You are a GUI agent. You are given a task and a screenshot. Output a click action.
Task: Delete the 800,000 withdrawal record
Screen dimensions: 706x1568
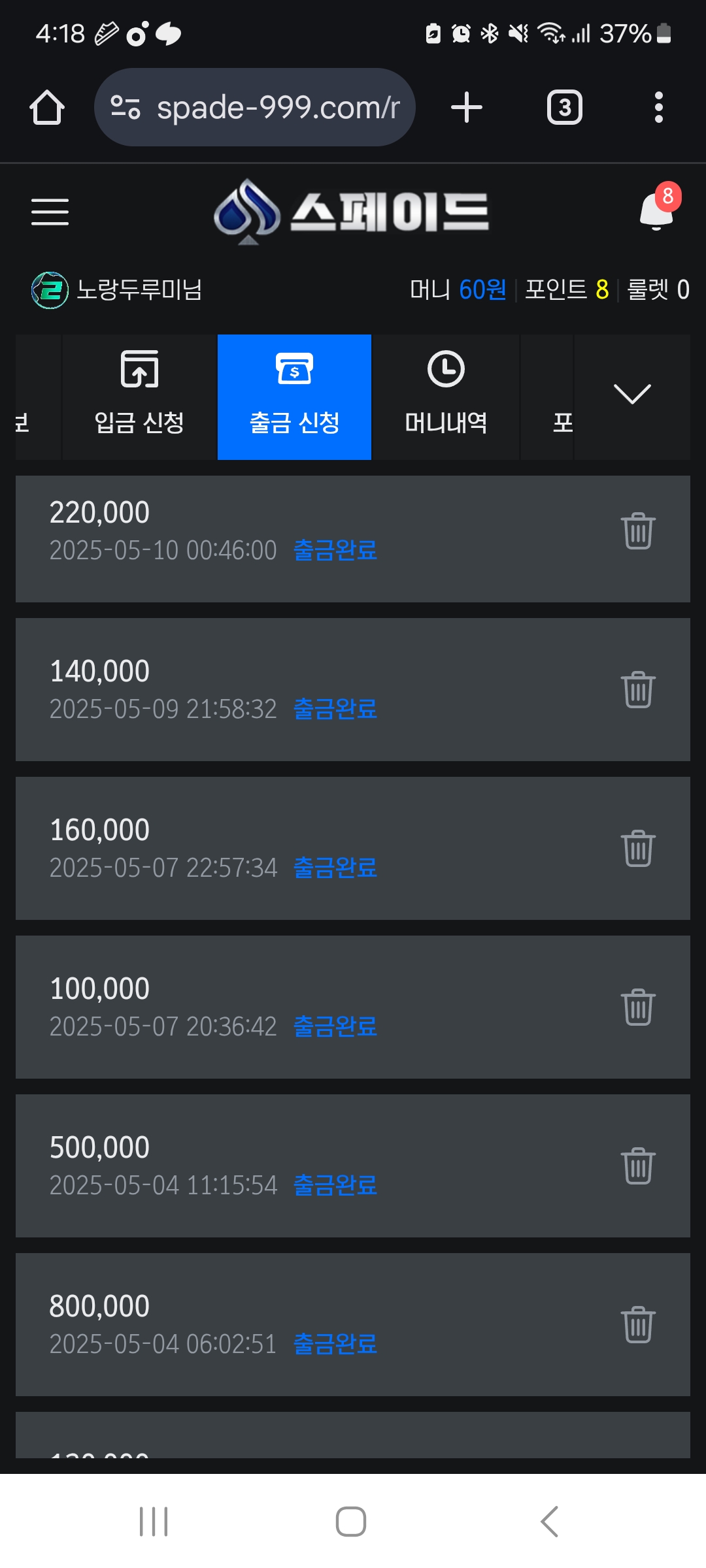point(638,1324)
